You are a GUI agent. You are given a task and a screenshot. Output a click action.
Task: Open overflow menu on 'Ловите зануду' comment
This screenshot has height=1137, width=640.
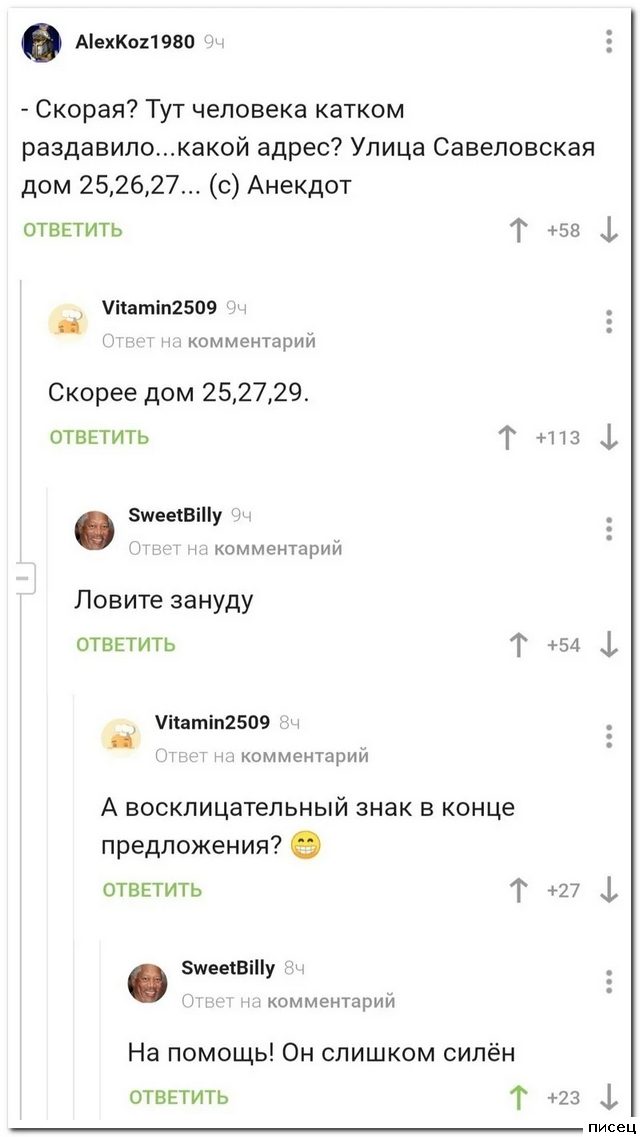(x=609, y=529)
